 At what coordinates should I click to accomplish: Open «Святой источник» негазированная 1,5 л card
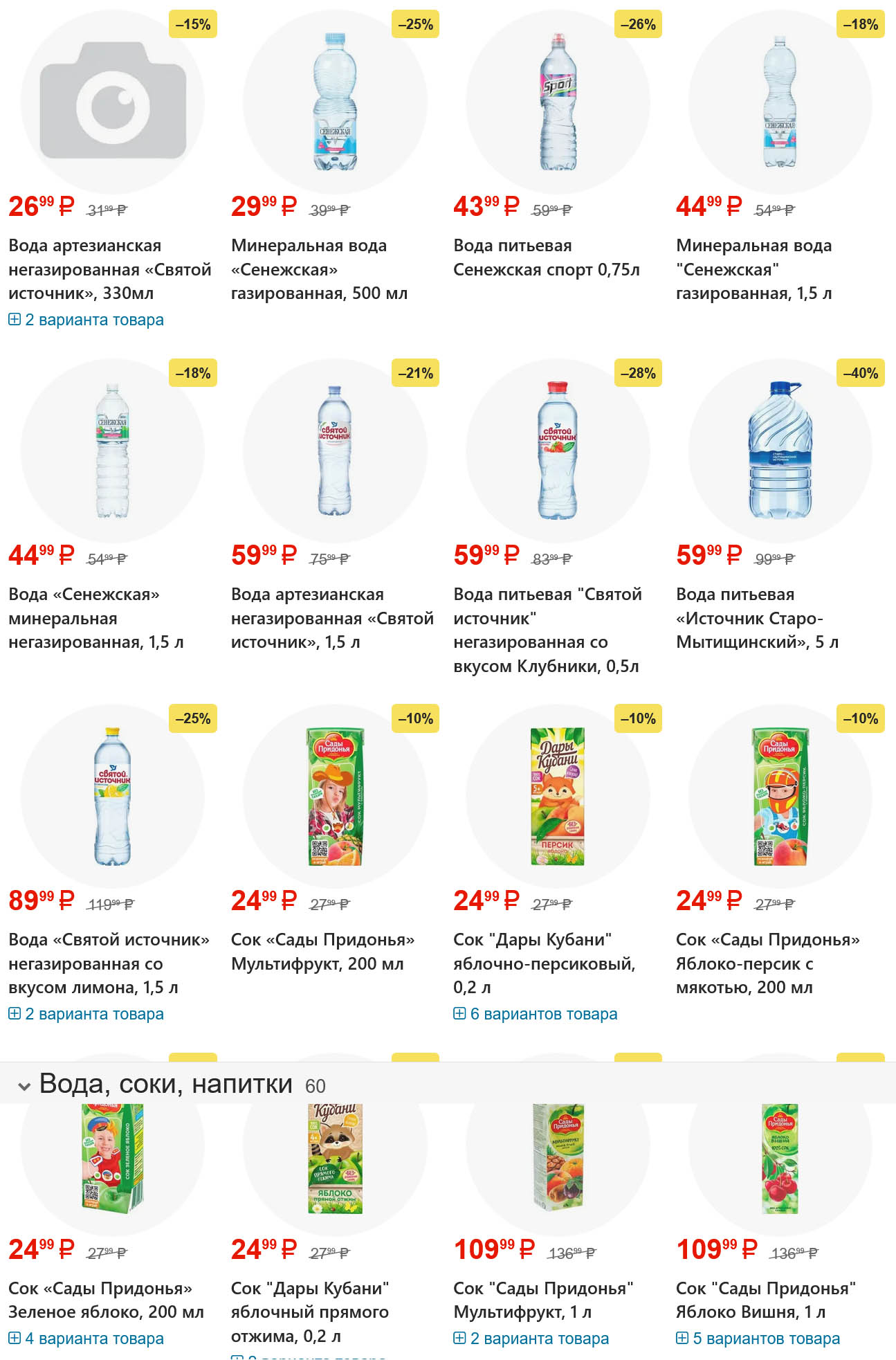click(332, 618)
